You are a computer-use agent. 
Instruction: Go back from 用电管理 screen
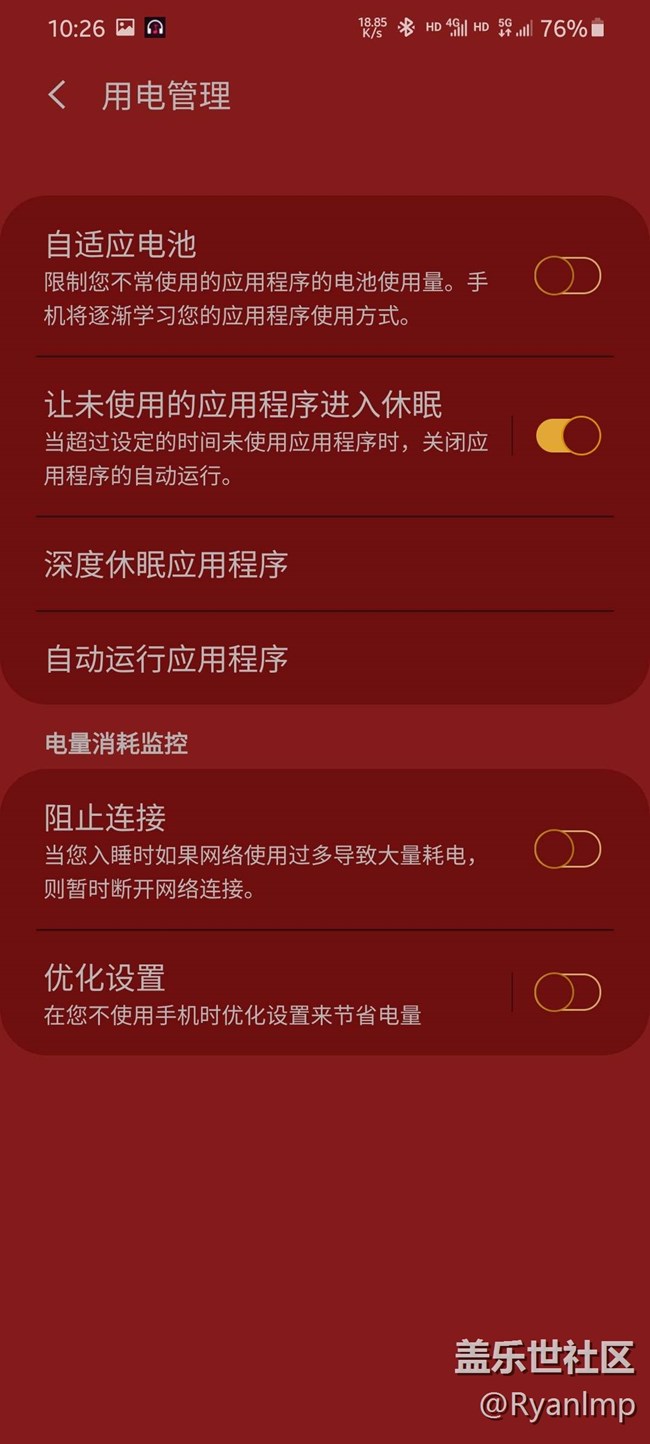(x=57, y=96)
